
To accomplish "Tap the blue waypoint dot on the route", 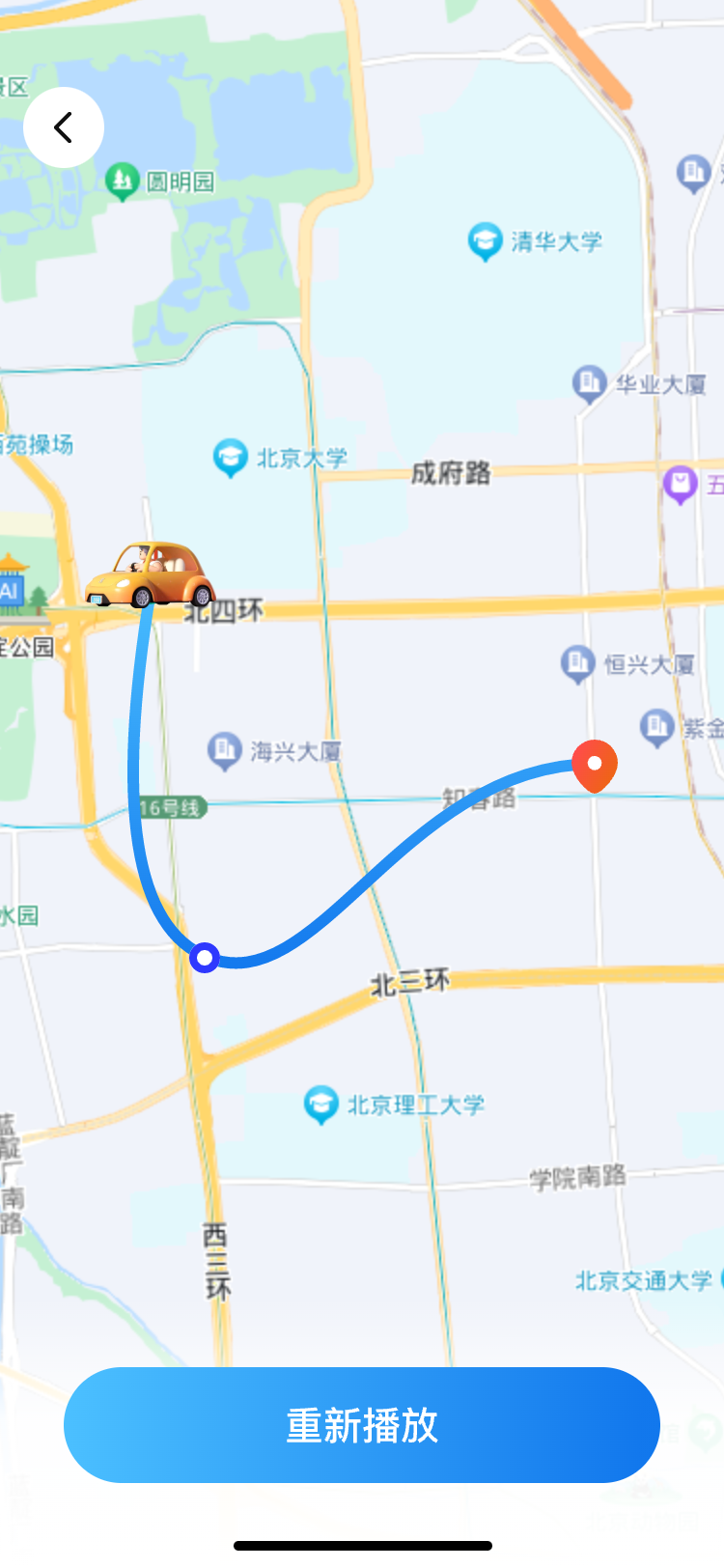I will point(205,958).
